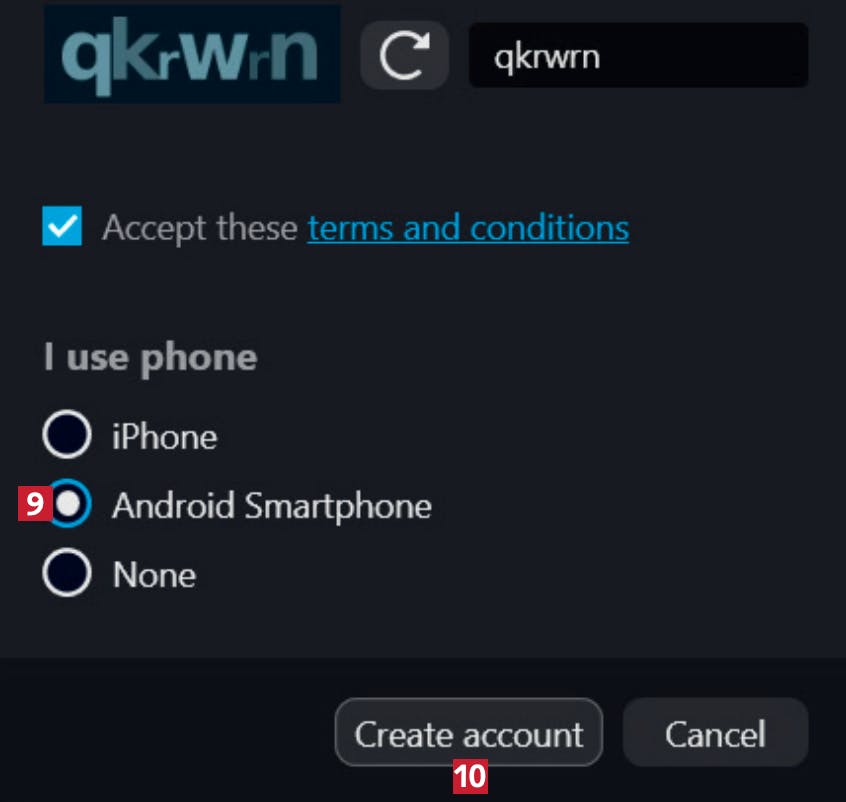Cancel the account creation
Image resolution: width=846 pixels, height=802 pixels.
pos(715,733)
